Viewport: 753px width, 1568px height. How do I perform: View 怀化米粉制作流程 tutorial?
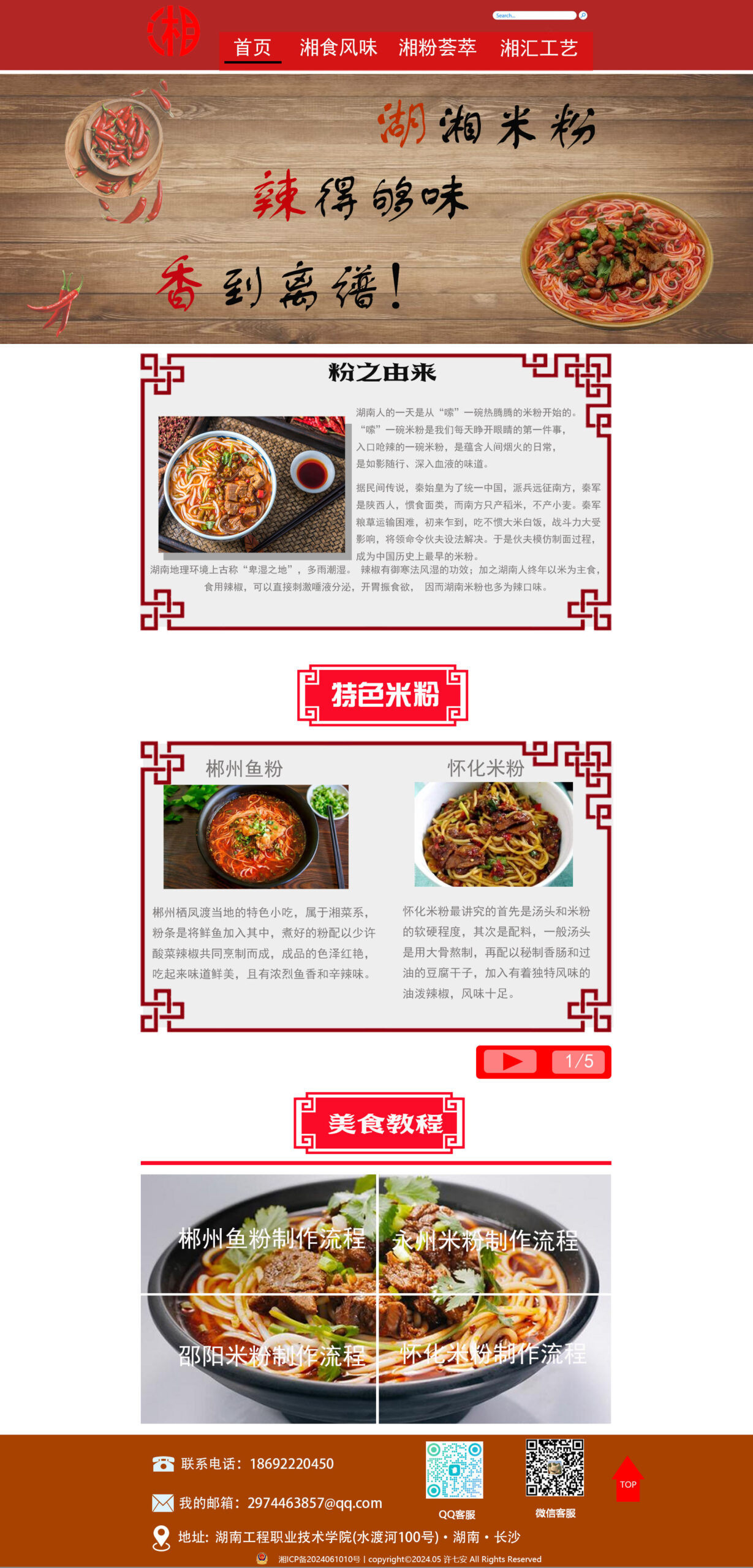[493, 1354]
